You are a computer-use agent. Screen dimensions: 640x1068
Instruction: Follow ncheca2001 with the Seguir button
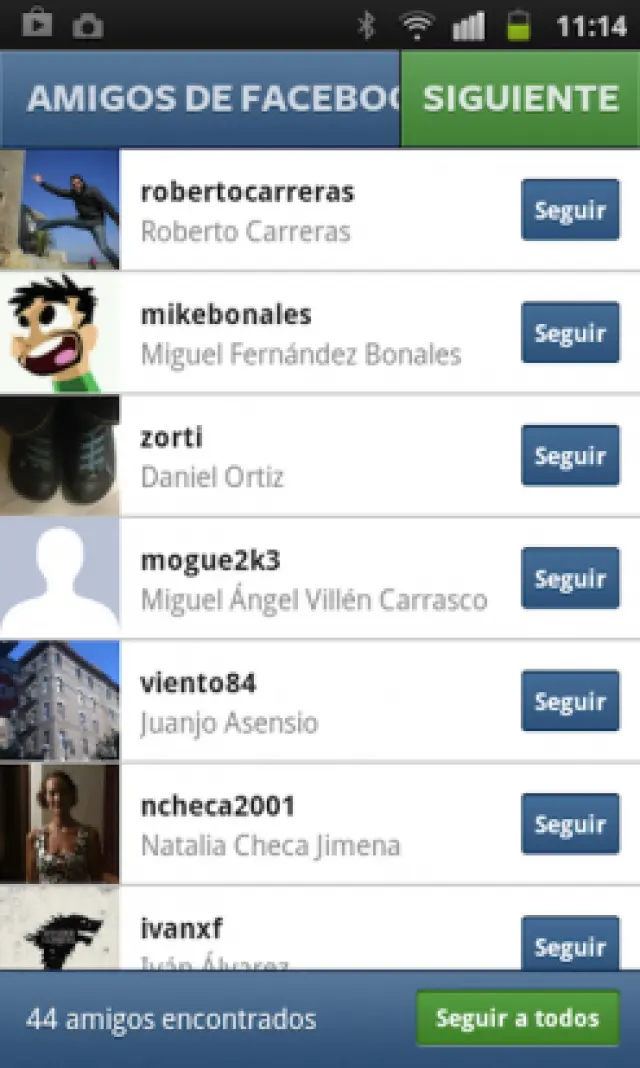570,825
